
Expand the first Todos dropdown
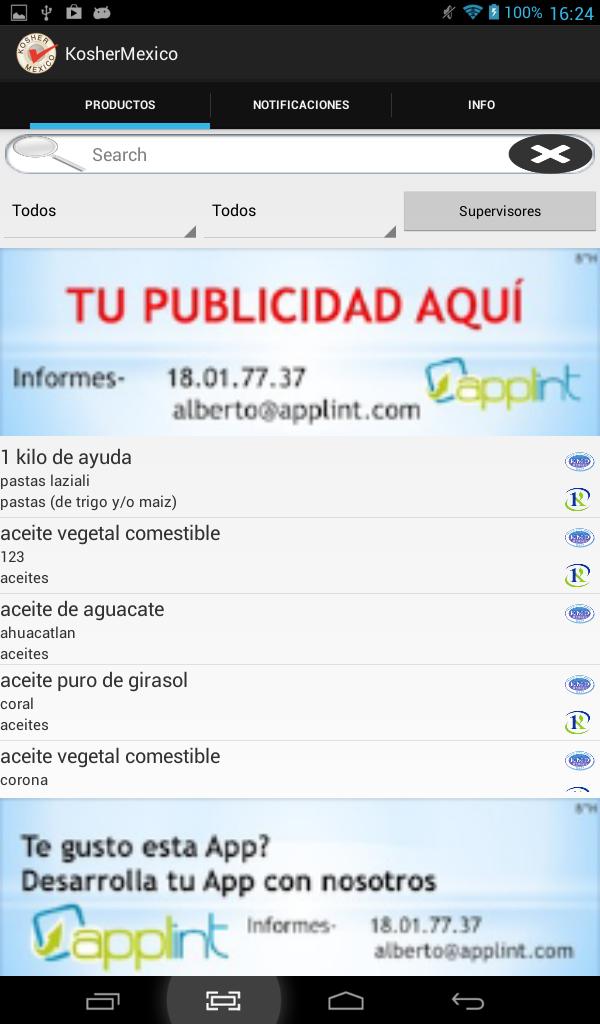click(x=100, y=211)
